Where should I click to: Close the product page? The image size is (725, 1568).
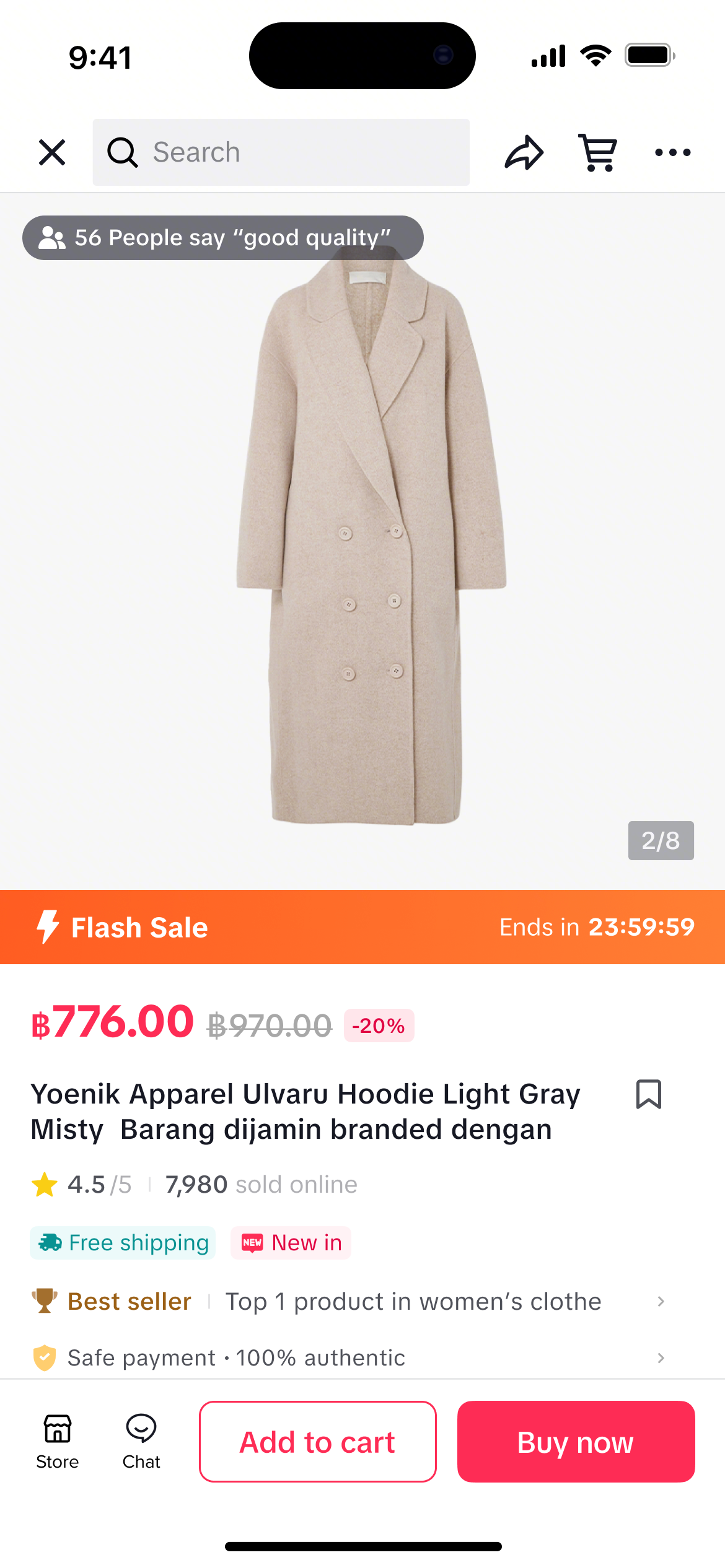click(x=52, y=152)
